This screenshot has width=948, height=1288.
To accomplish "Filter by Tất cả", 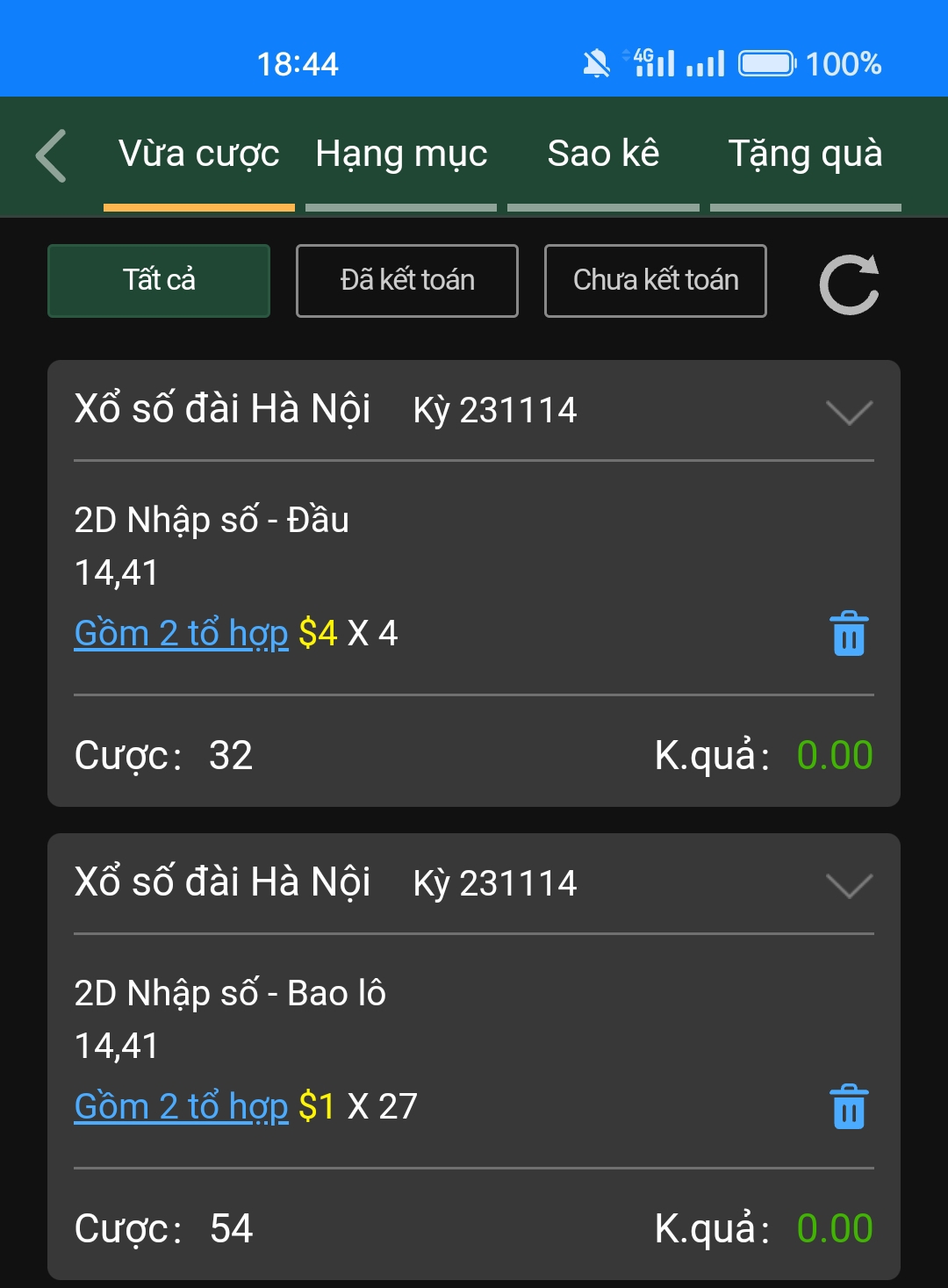I will 159,281.
